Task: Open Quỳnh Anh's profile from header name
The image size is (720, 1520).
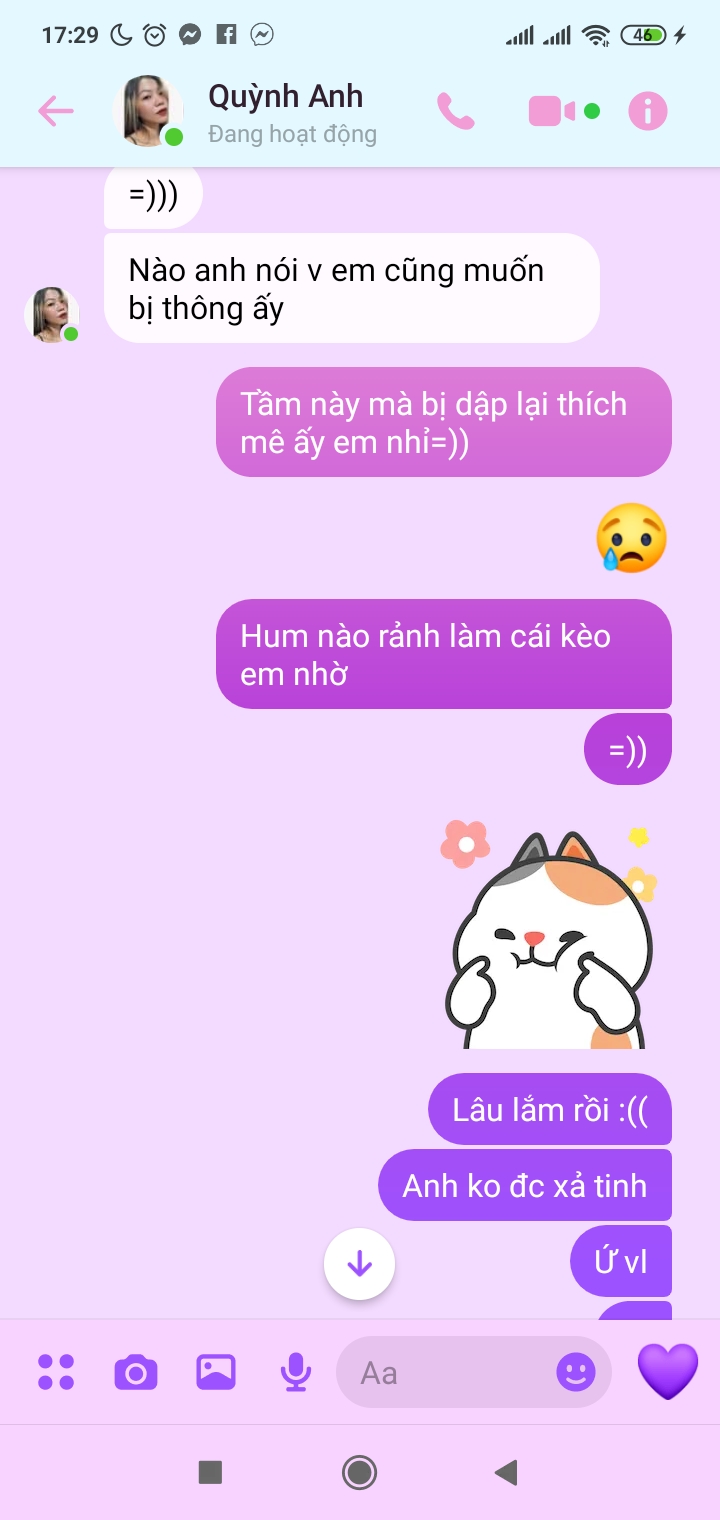Action: 286,97
